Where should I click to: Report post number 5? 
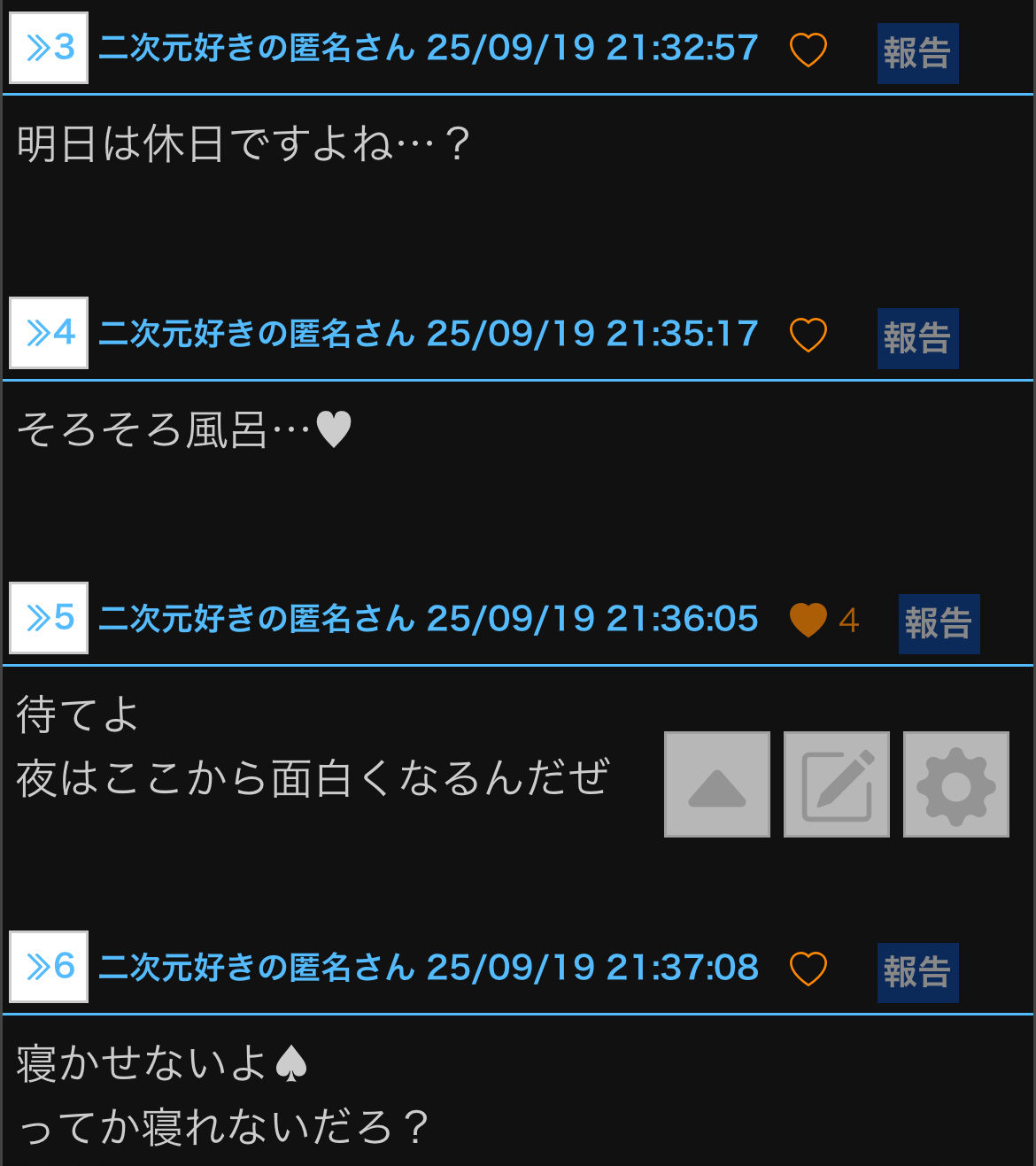click(939, 623)
